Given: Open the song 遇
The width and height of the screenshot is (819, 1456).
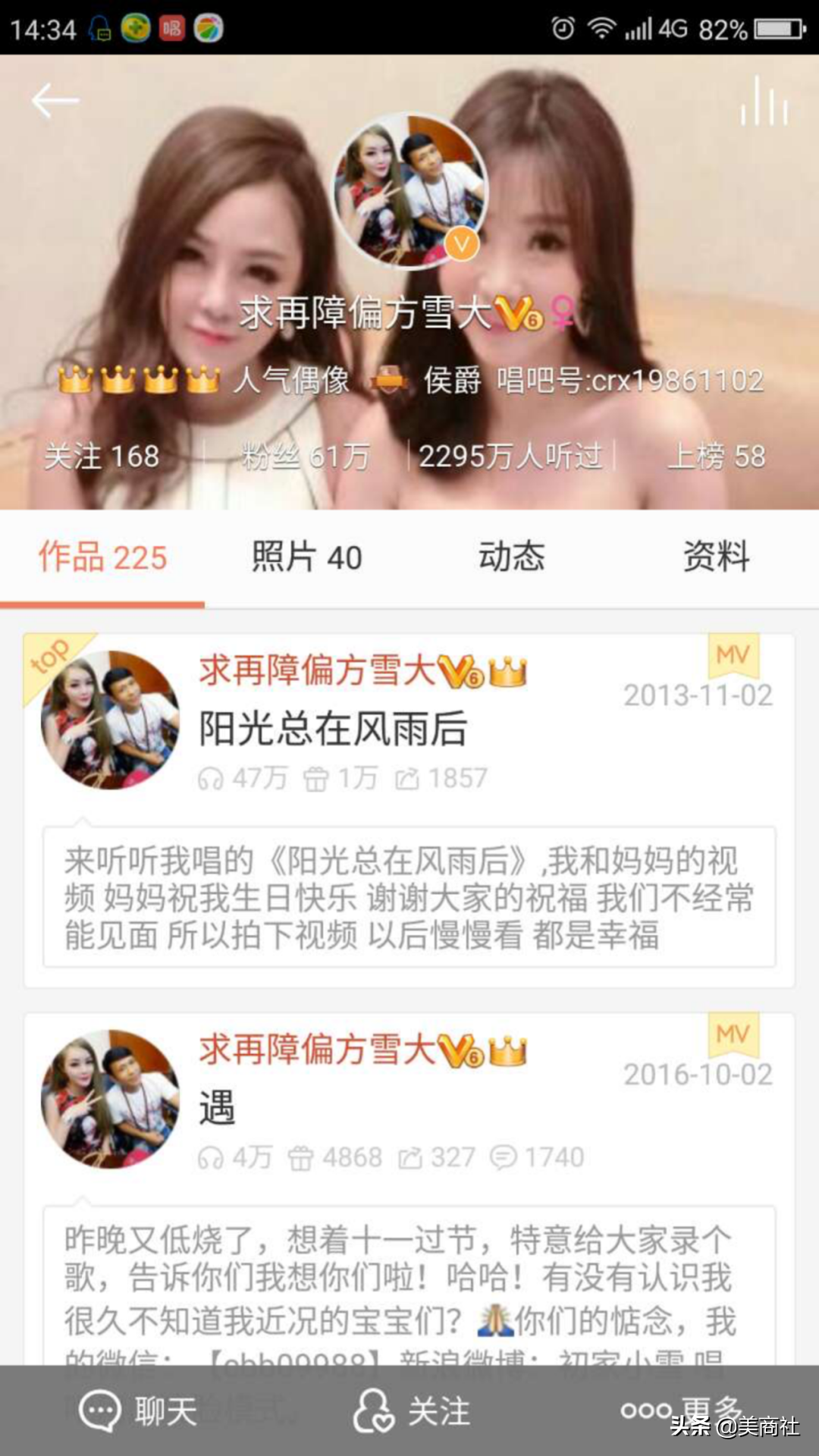Looking at the screenshot, I should point(217,1108).
